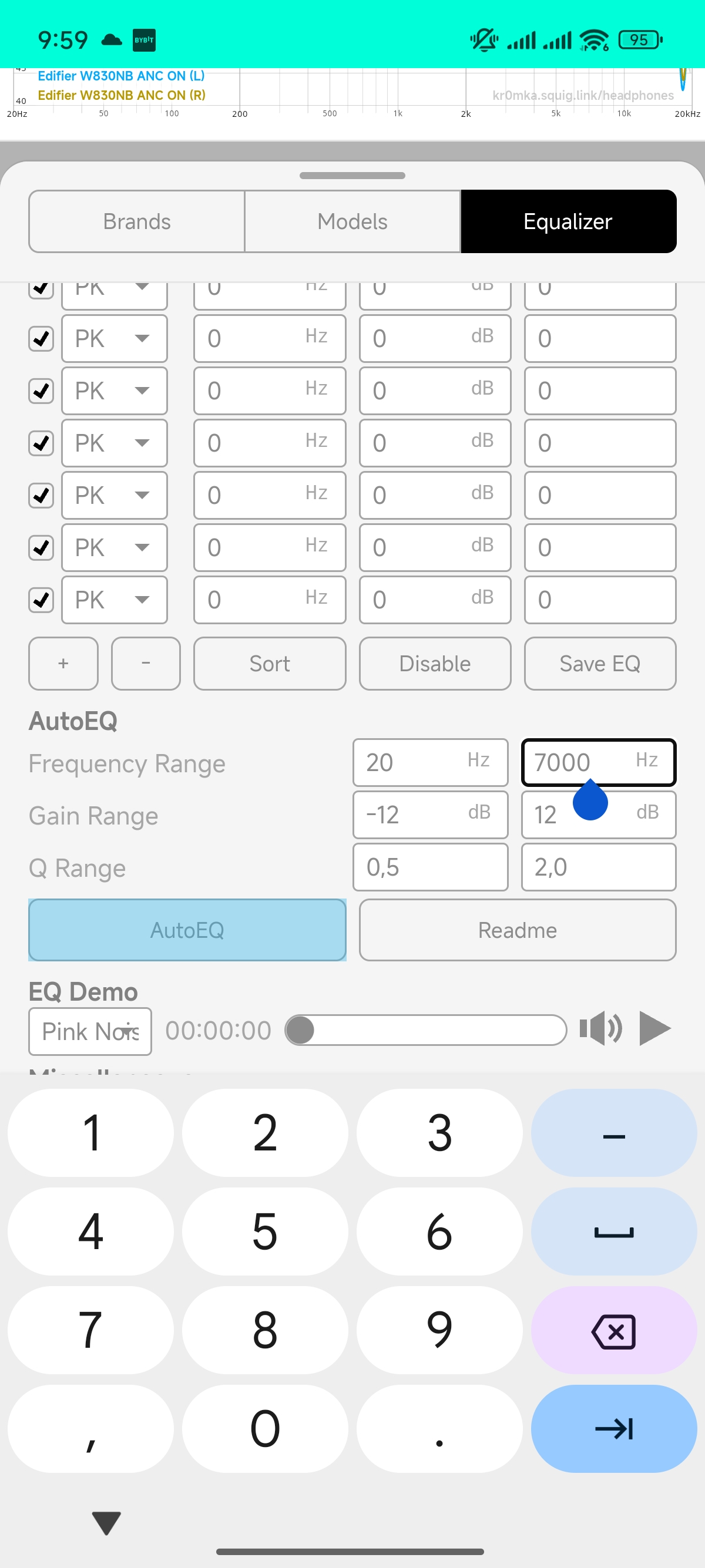
Task: Open the Readme
Action: 518,930
